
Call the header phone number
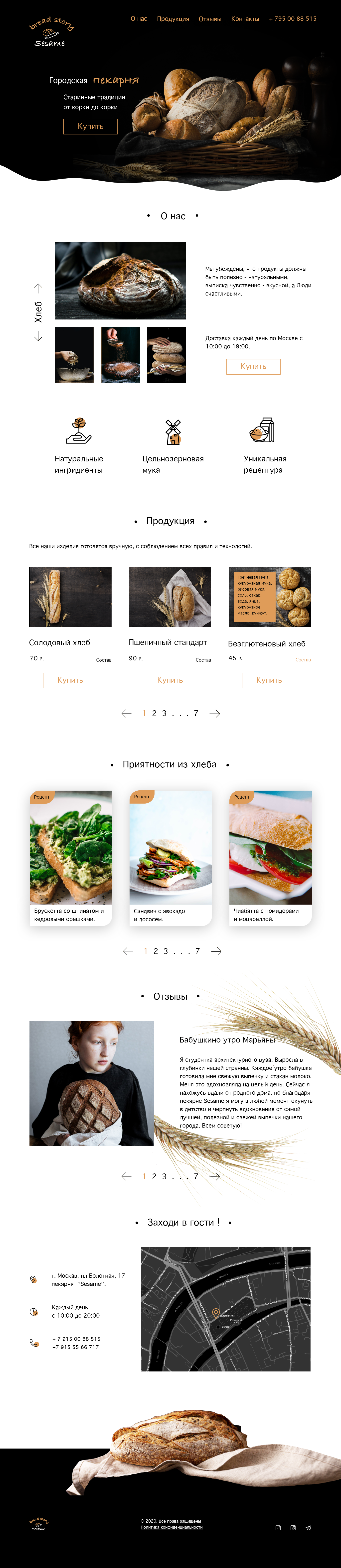(x=292, y=19)
